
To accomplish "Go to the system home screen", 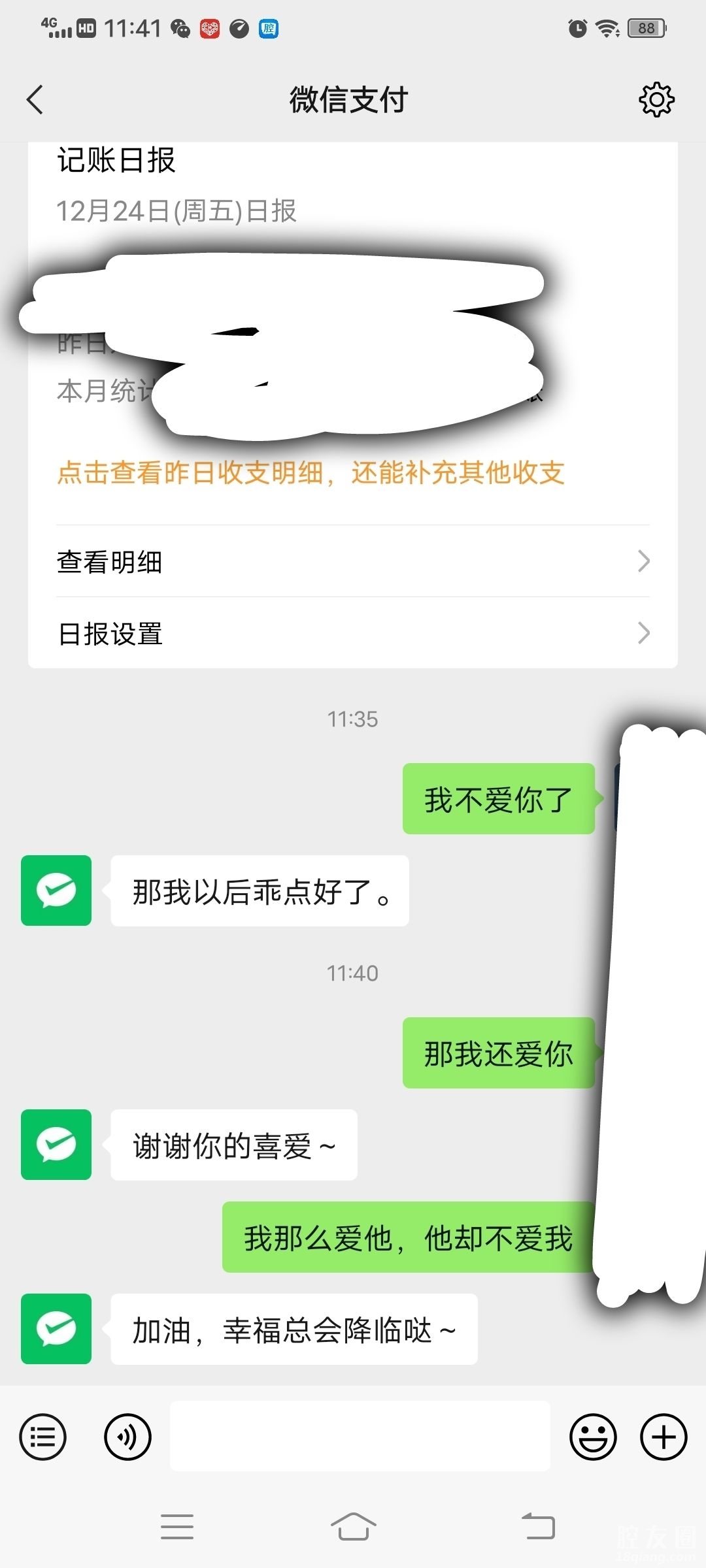I will pyautogui.click(x=353, y=1527).
